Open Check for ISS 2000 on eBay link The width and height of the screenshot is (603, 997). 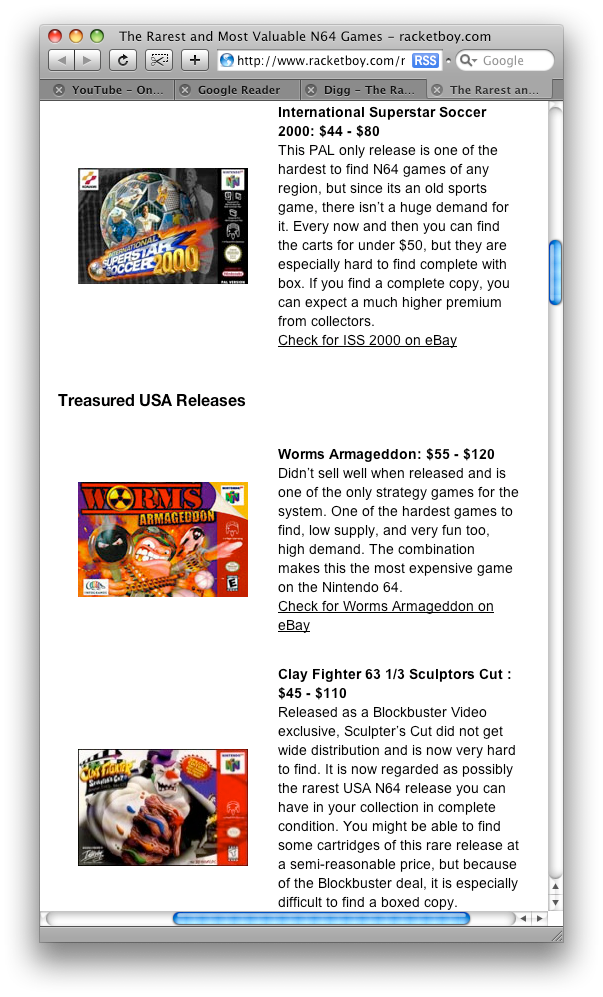(x=367, y=341)
